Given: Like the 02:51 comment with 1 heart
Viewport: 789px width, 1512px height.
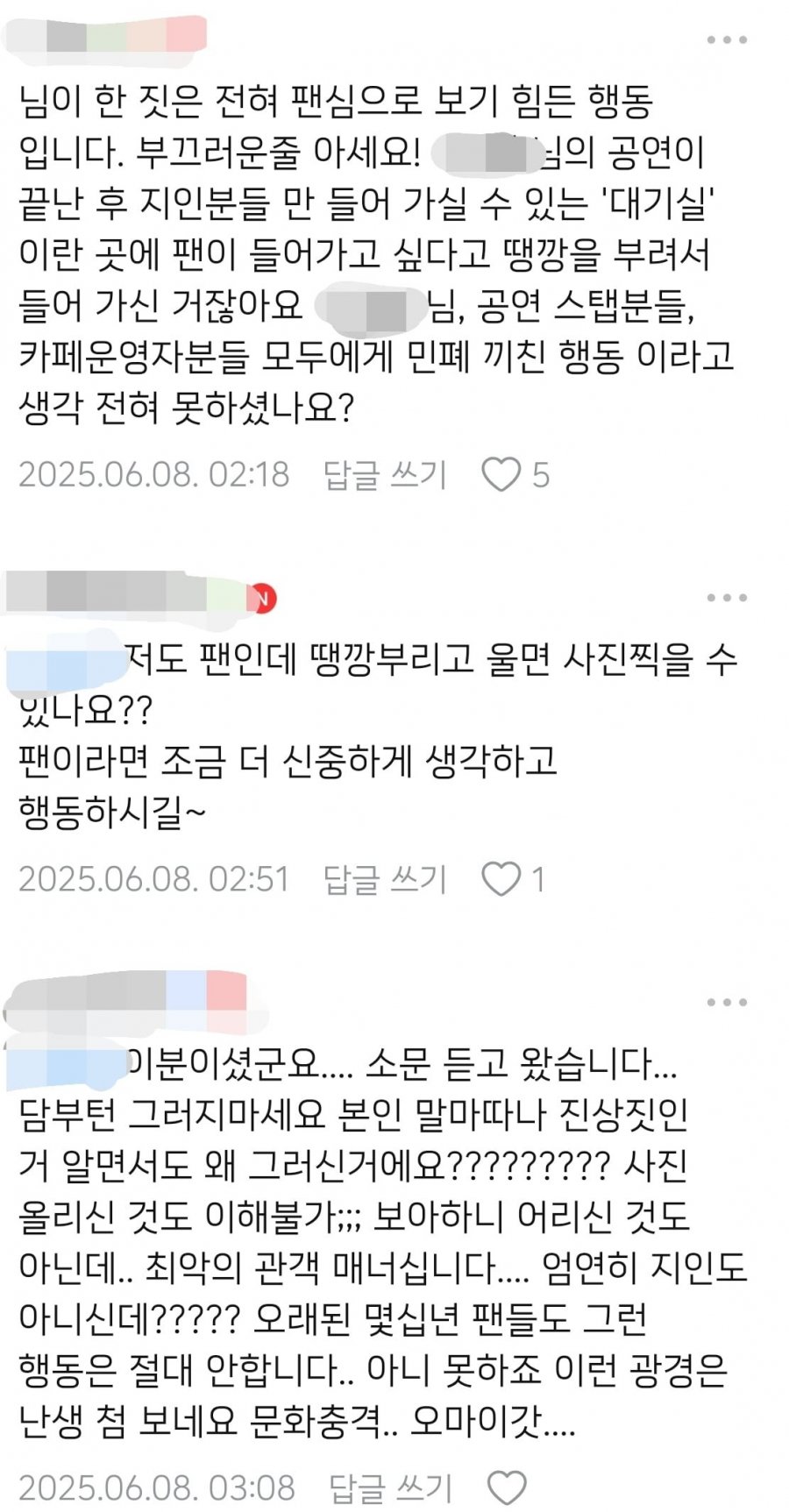Looking at the screenshot, I should click(x=501, y=879).
